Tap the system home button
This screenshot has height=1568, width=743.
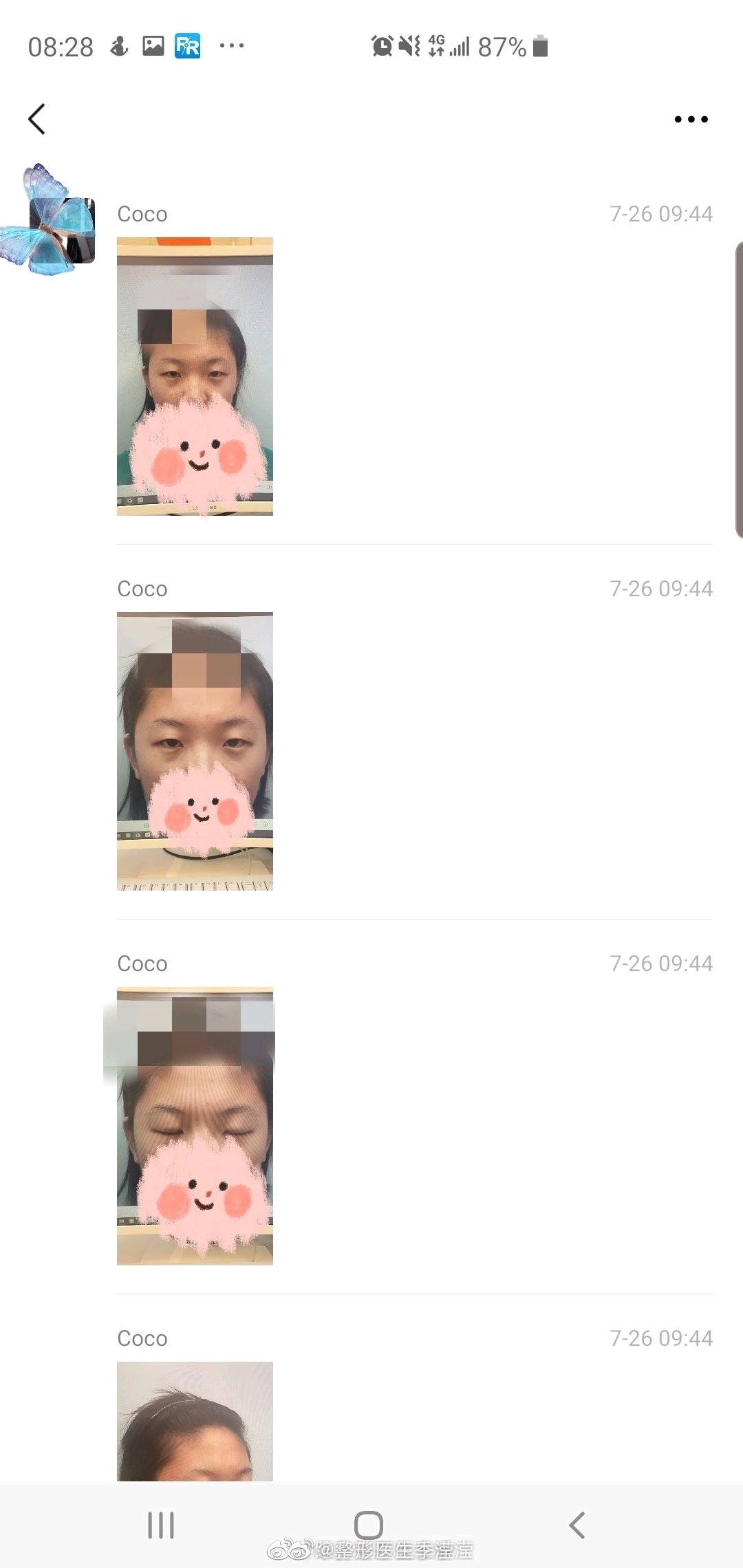[x=369, y=1525]
